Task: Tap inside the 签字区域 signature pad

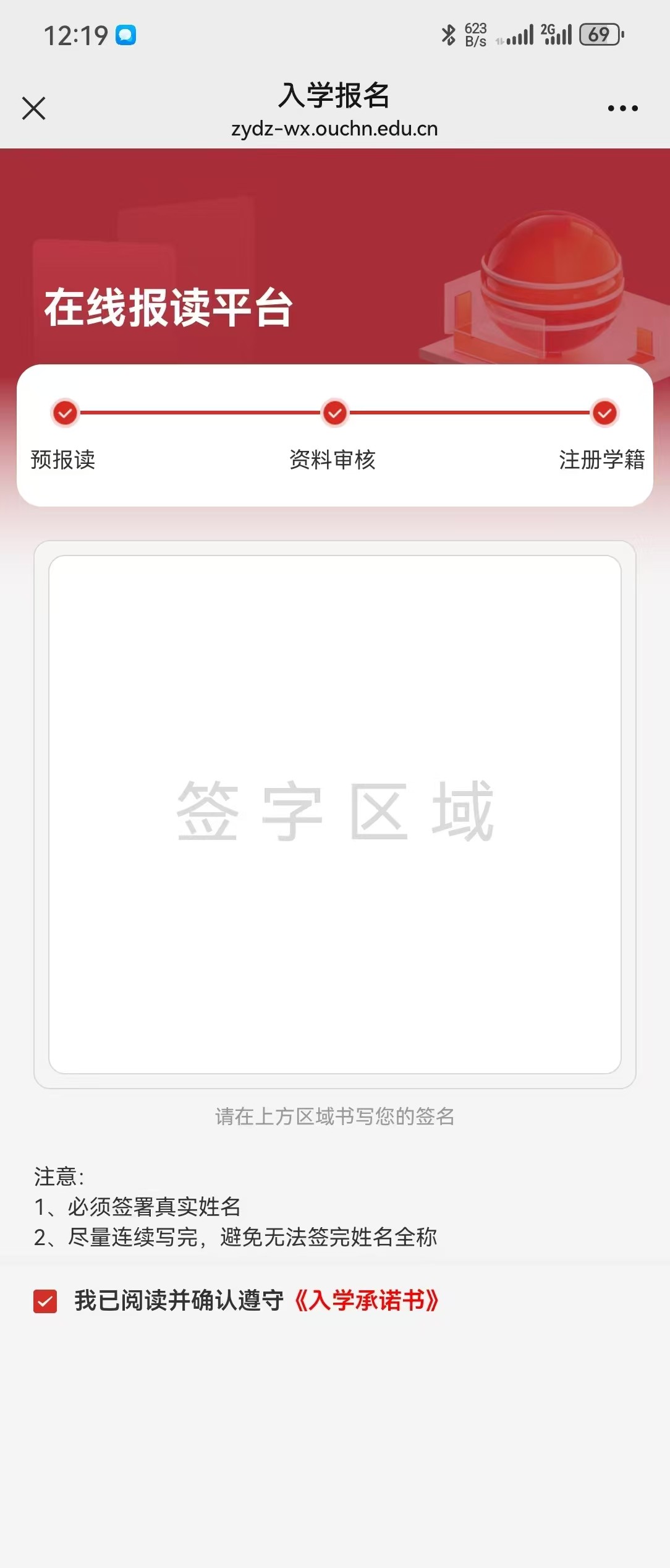Action: click(x=334, y=813)
